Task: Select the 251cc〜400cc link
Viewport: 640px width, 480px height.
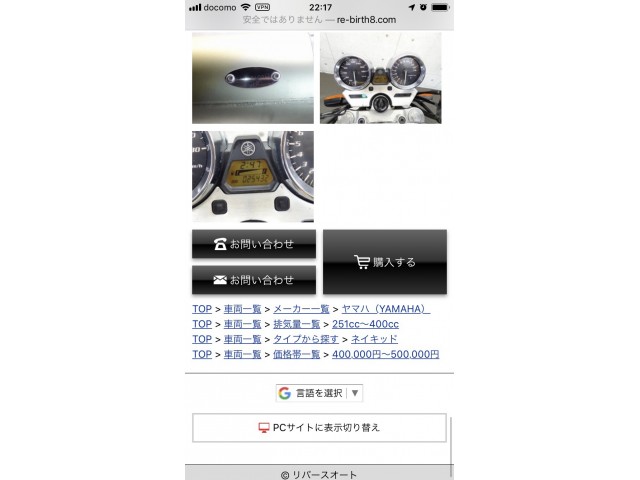Action: point(365,324)
